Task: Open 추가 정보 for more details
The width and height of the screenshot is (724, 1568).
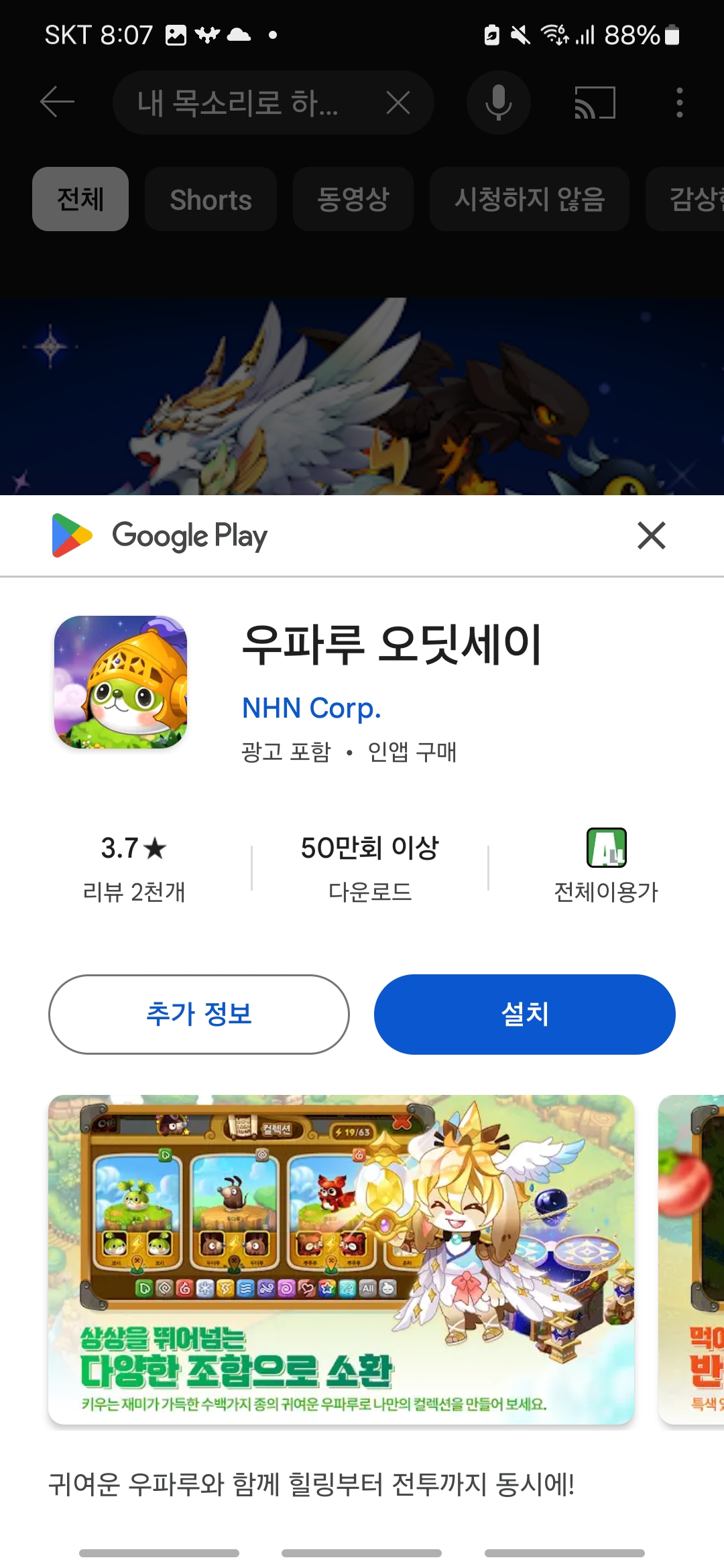Action: pyautogui.click(x=199, y=1014)
